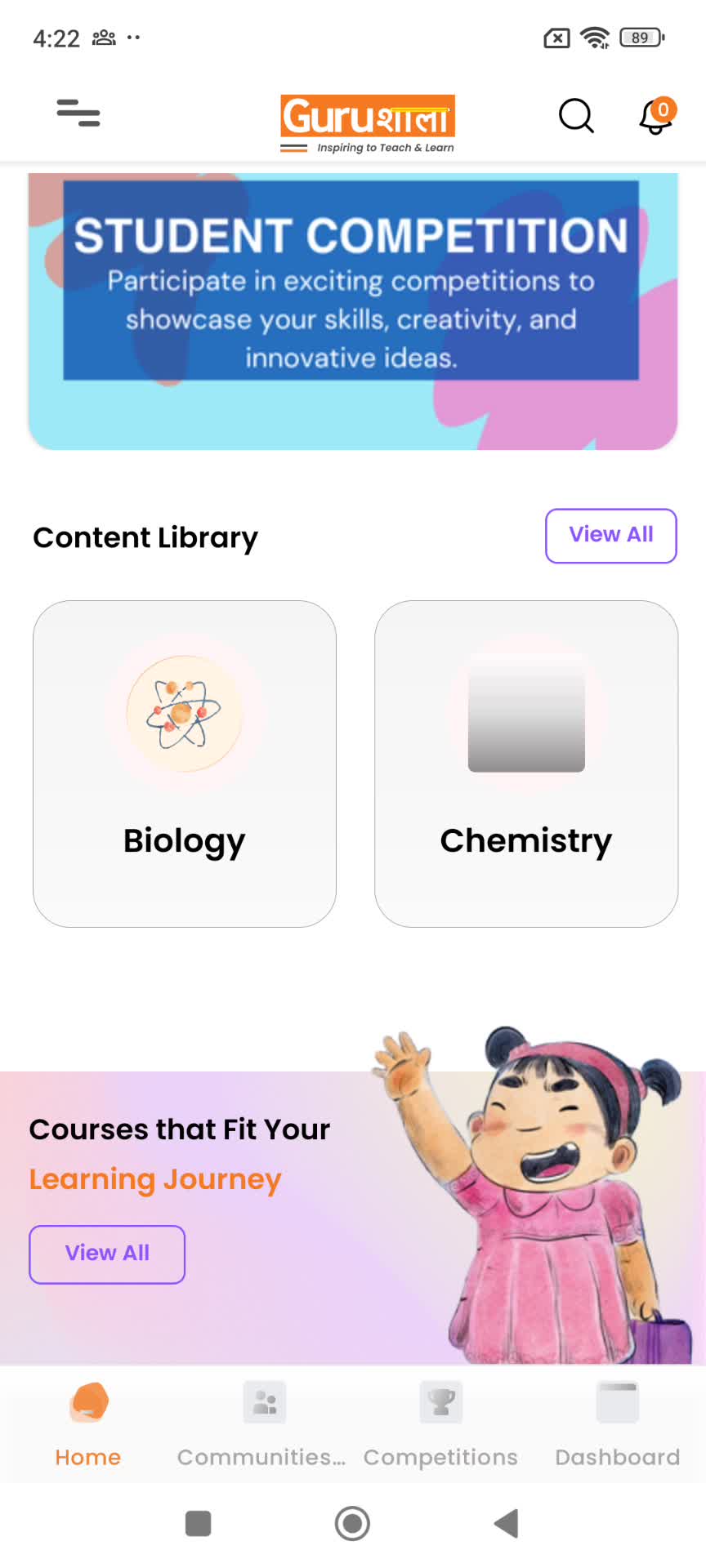Tap the system back button

click(507, 1523)
